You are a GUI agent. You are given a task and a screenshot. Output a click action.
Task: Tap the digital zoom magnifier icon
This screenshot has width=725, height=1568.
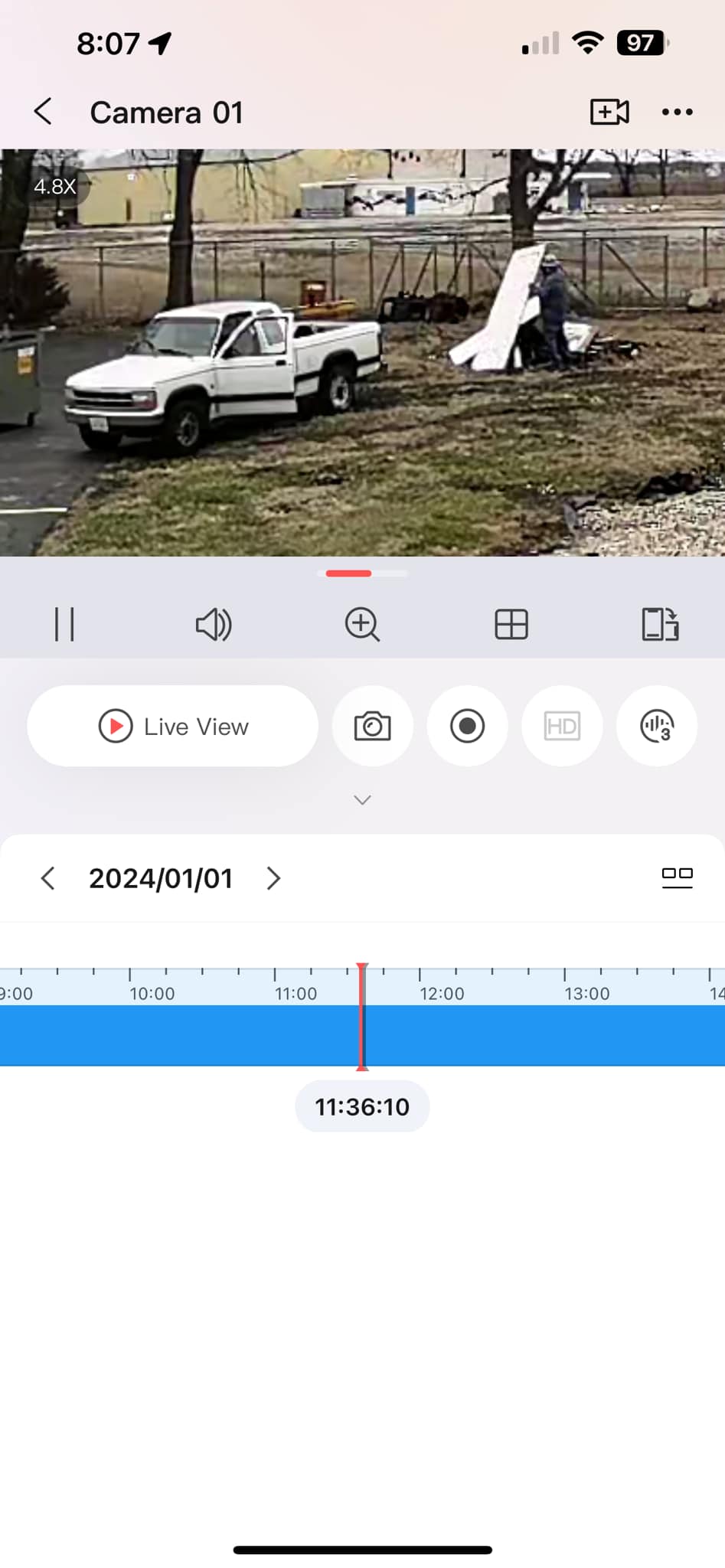pyautogui.click(x=362, y=624)
